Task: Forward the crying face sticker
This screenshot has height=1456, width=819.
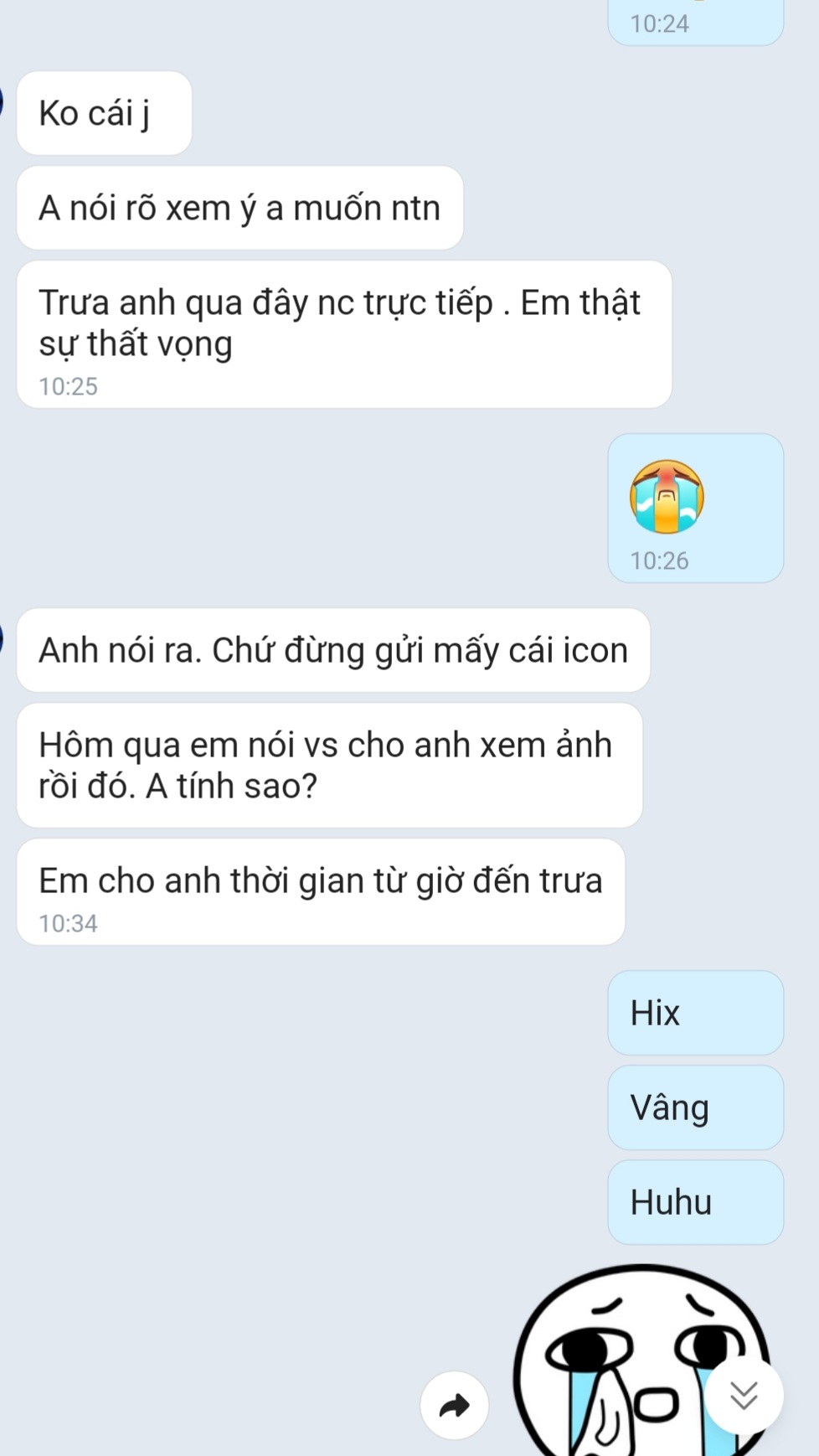Action: (454, 1405)
